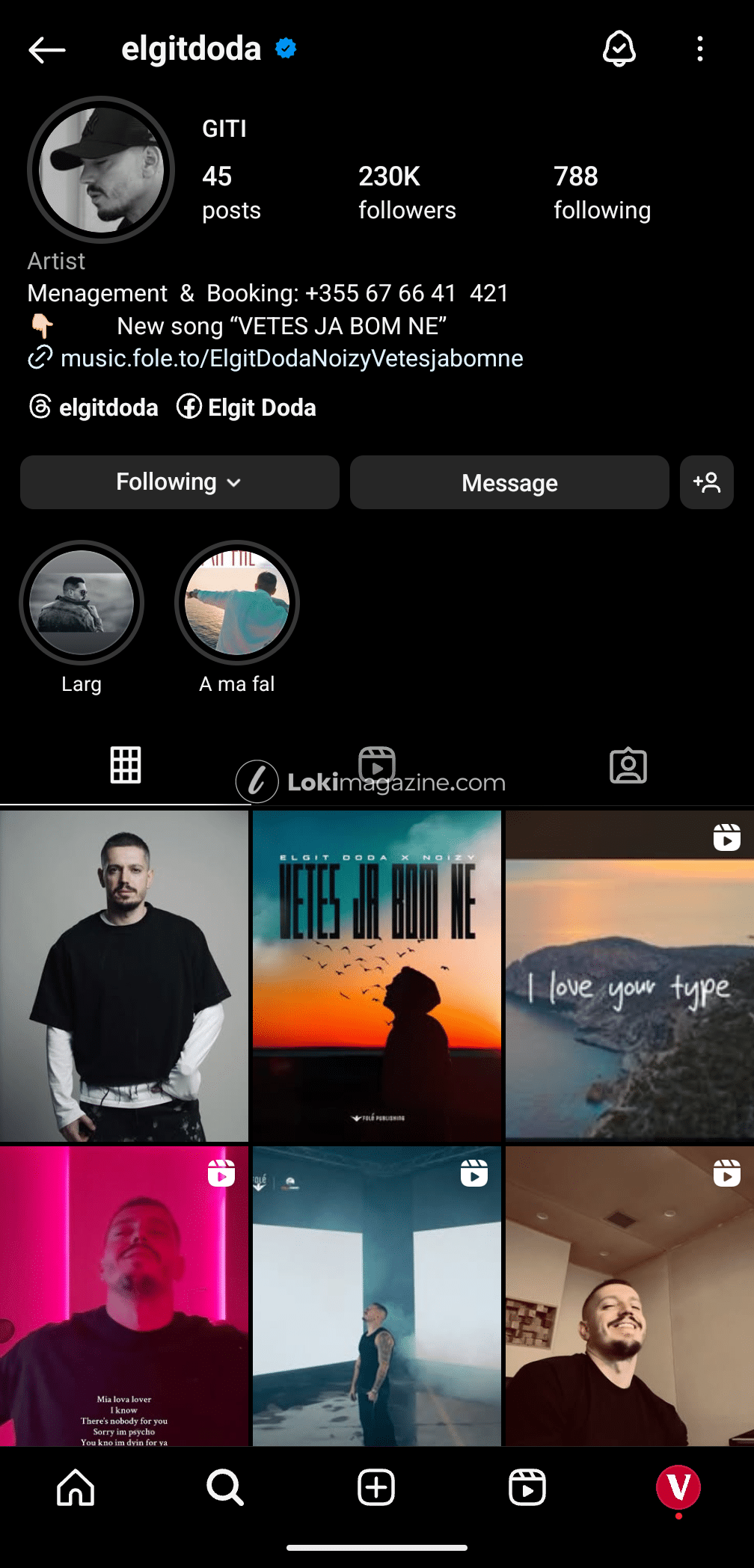This screenshot has width=754, height=1568.
Task: Create a new post
Action: (376, 1486)
